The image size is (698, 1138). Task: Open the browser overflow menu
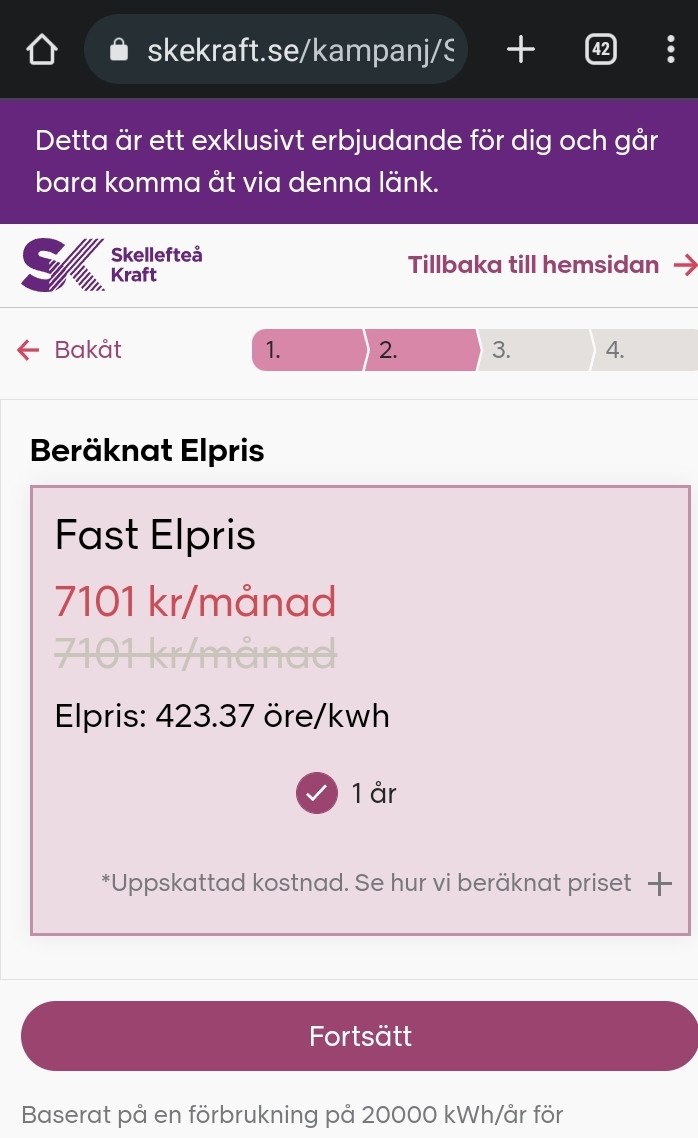click(x=670, y=49)
